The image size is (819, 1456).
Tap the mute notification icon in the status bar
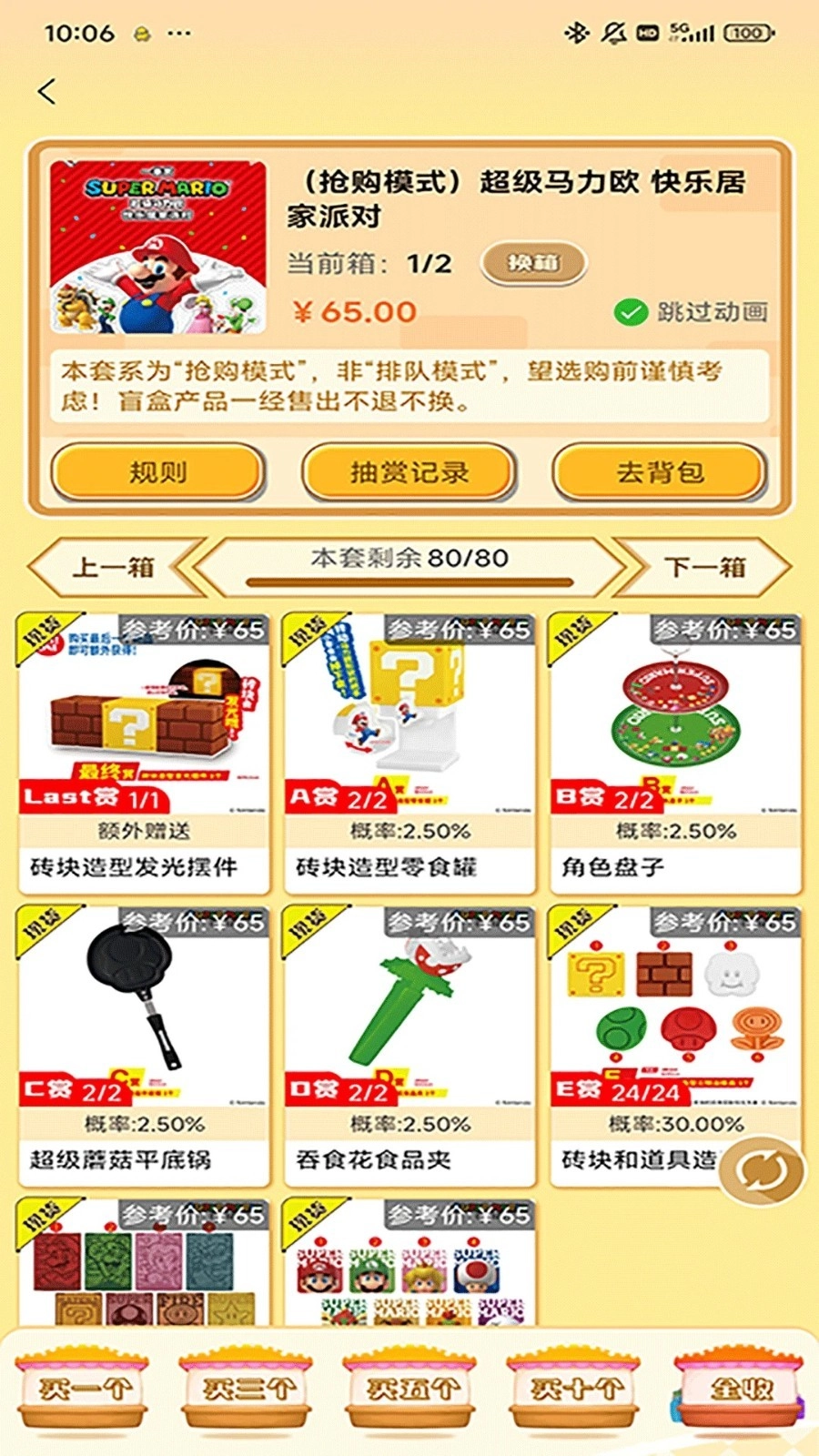613,33
